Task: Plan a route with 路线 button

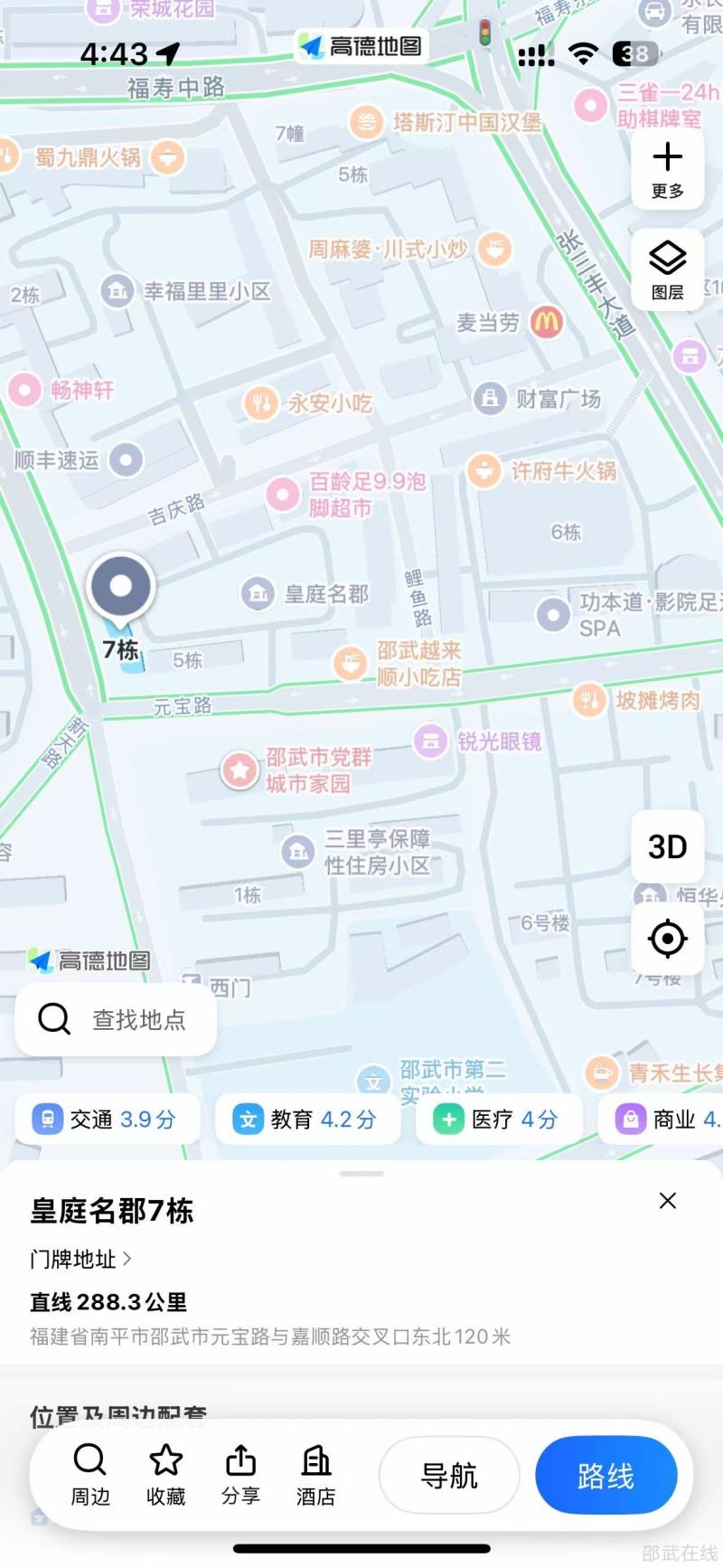Action: [x=606, y=1476]
